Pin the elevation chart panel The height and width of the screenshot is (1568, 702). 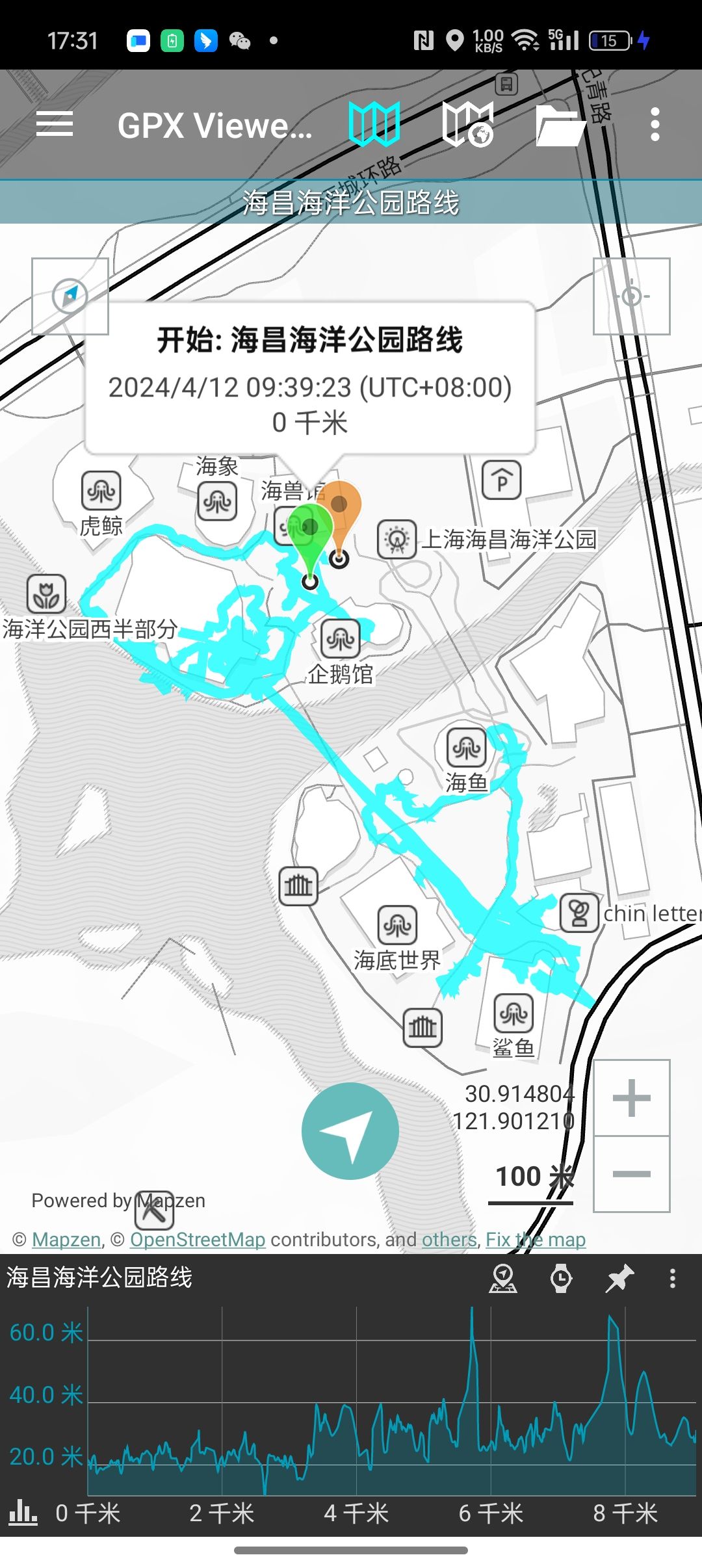pyautogui.click(x=619, y=1279)
